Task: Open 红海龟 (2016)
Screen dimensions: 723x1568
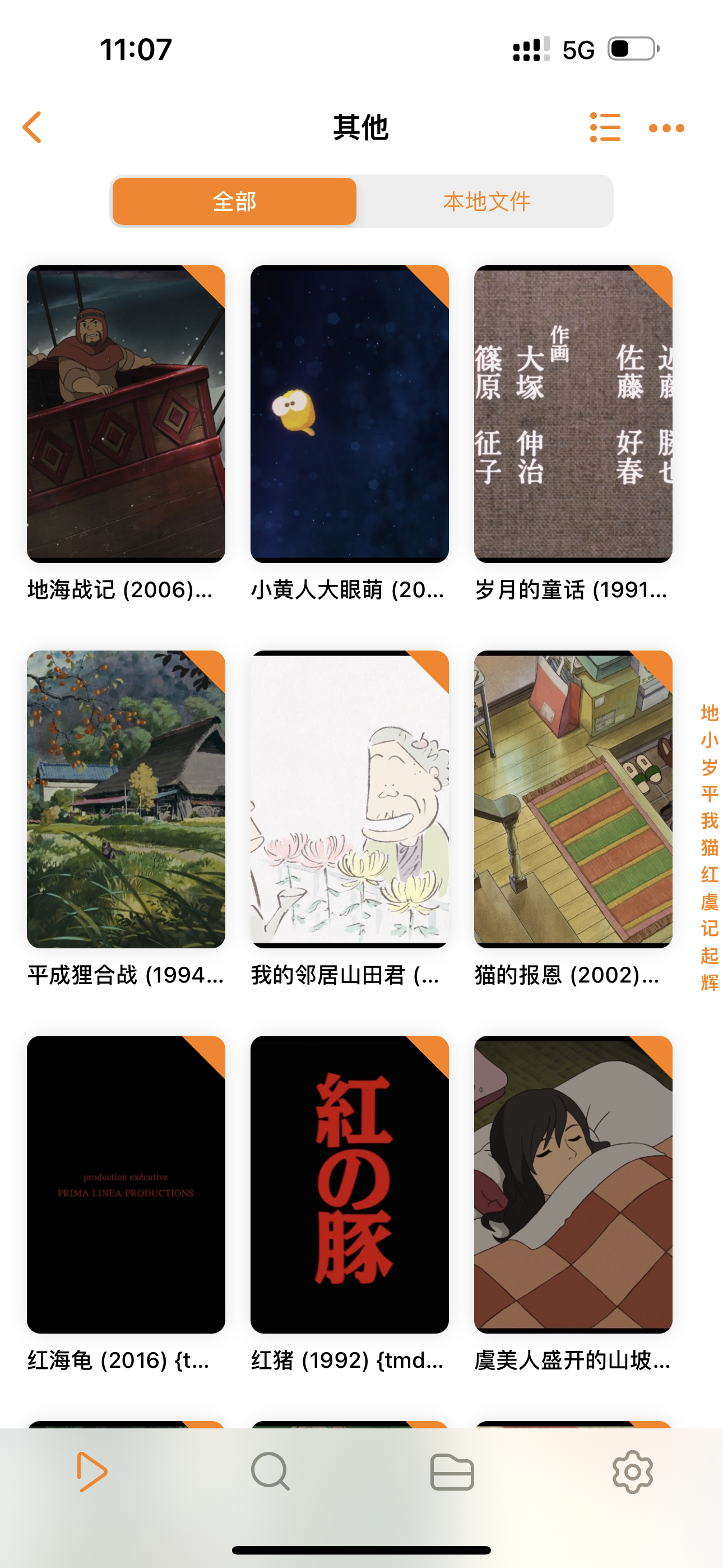Action: [x=126, y=1184]
